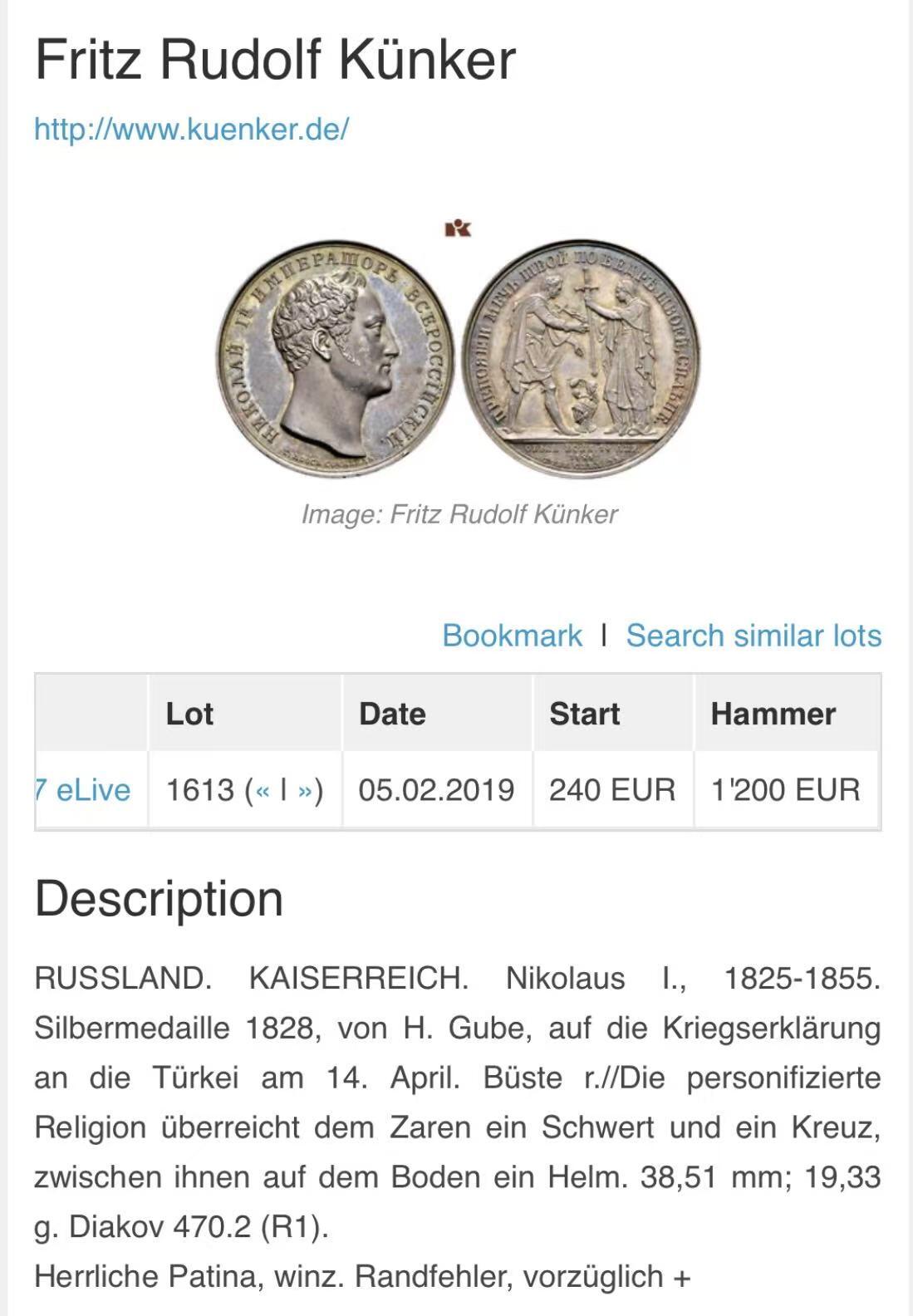The width and height of the screenshot is (913, 1316).
Task: Open the kuenker.de website link
Action: tap(191, 129)
